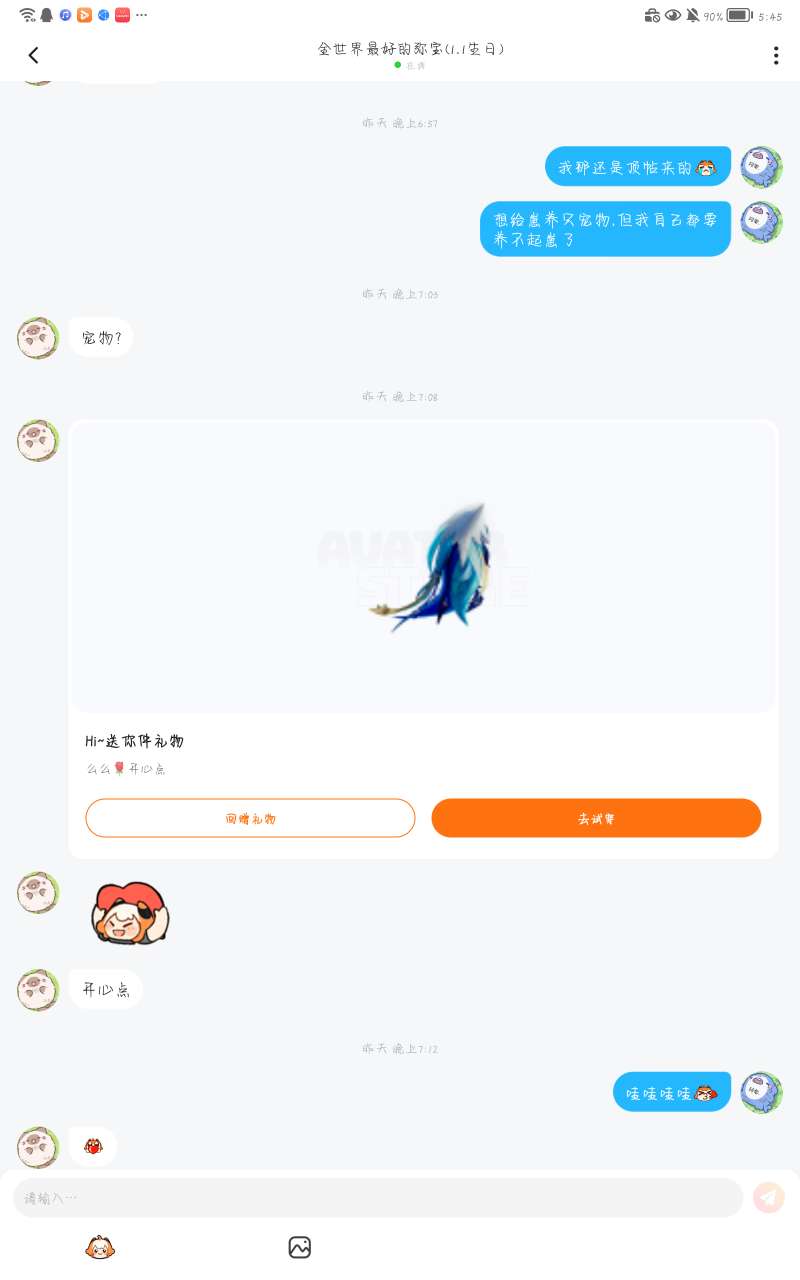Image resolution: width=800 pixels, height=1280 pixels.
Task: Open the gift avatar item card
Action: tap(423, 568)
